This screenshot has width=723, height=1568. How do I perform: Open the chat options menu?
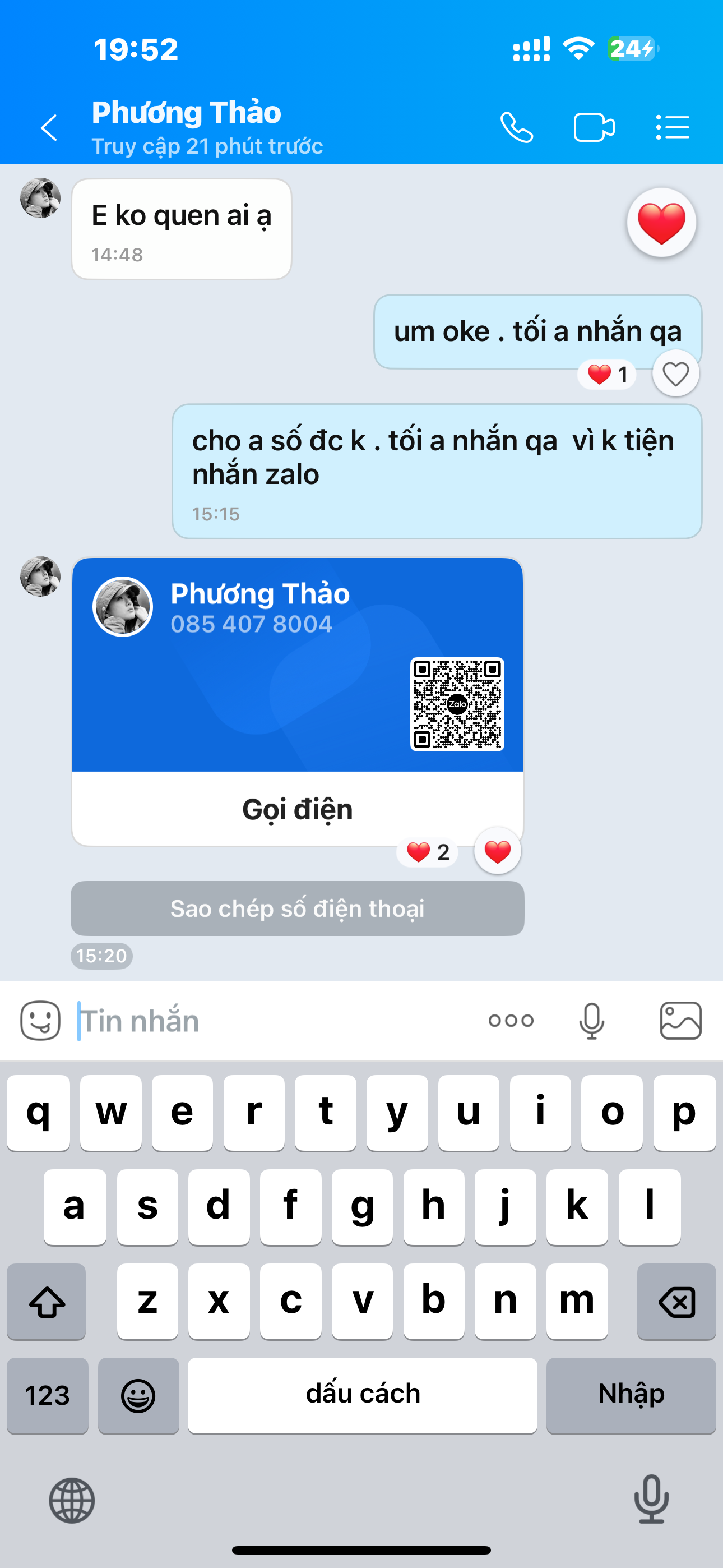pos(673,128)
